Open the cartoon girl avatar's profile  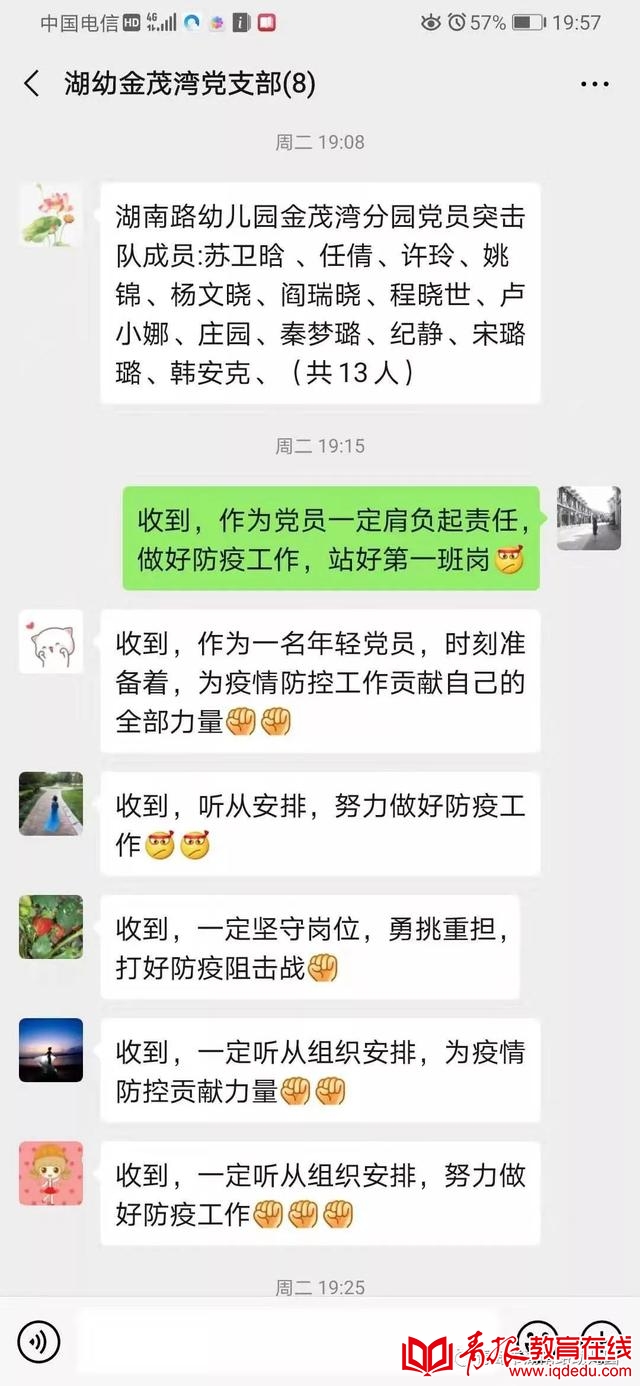(x=51, y=1173)
